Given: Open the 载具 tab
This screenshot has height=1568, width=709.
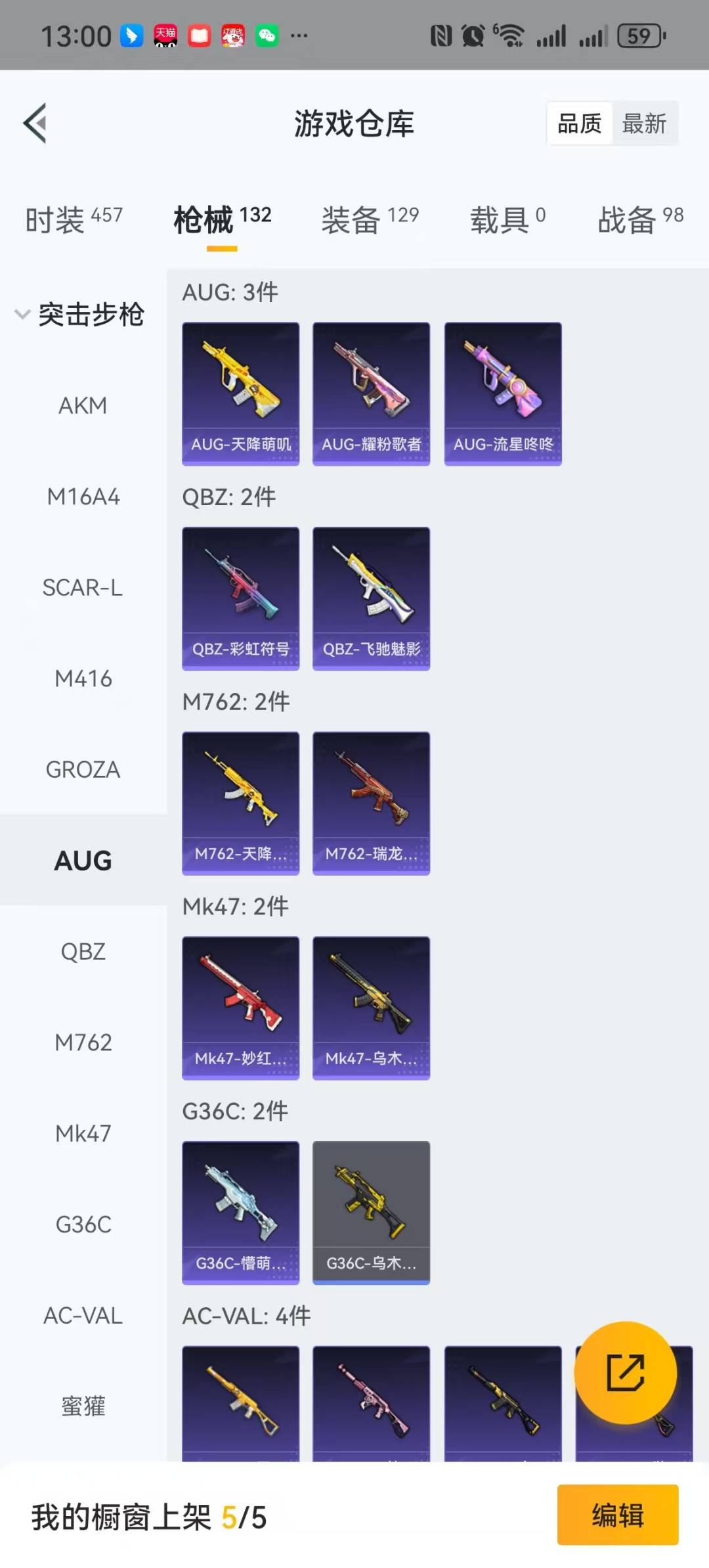Looking at the screenshot, I should (507, 219).
